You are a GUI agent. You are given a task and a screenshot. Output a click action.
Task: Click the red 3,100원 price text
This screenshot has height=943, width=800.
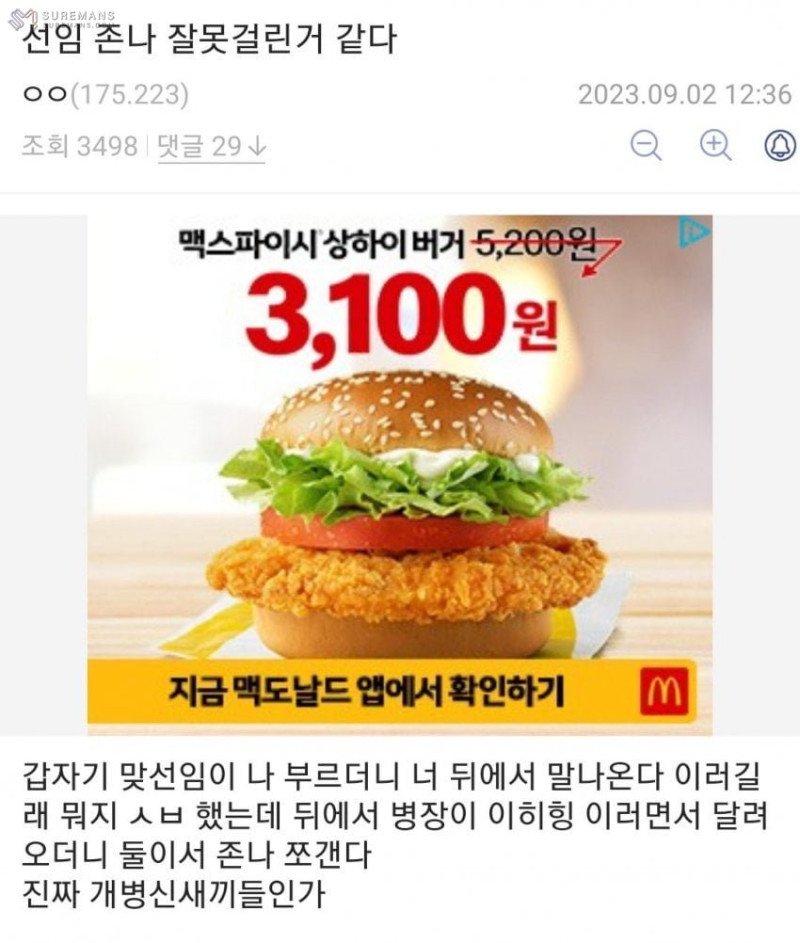click(x=390, y=316)
